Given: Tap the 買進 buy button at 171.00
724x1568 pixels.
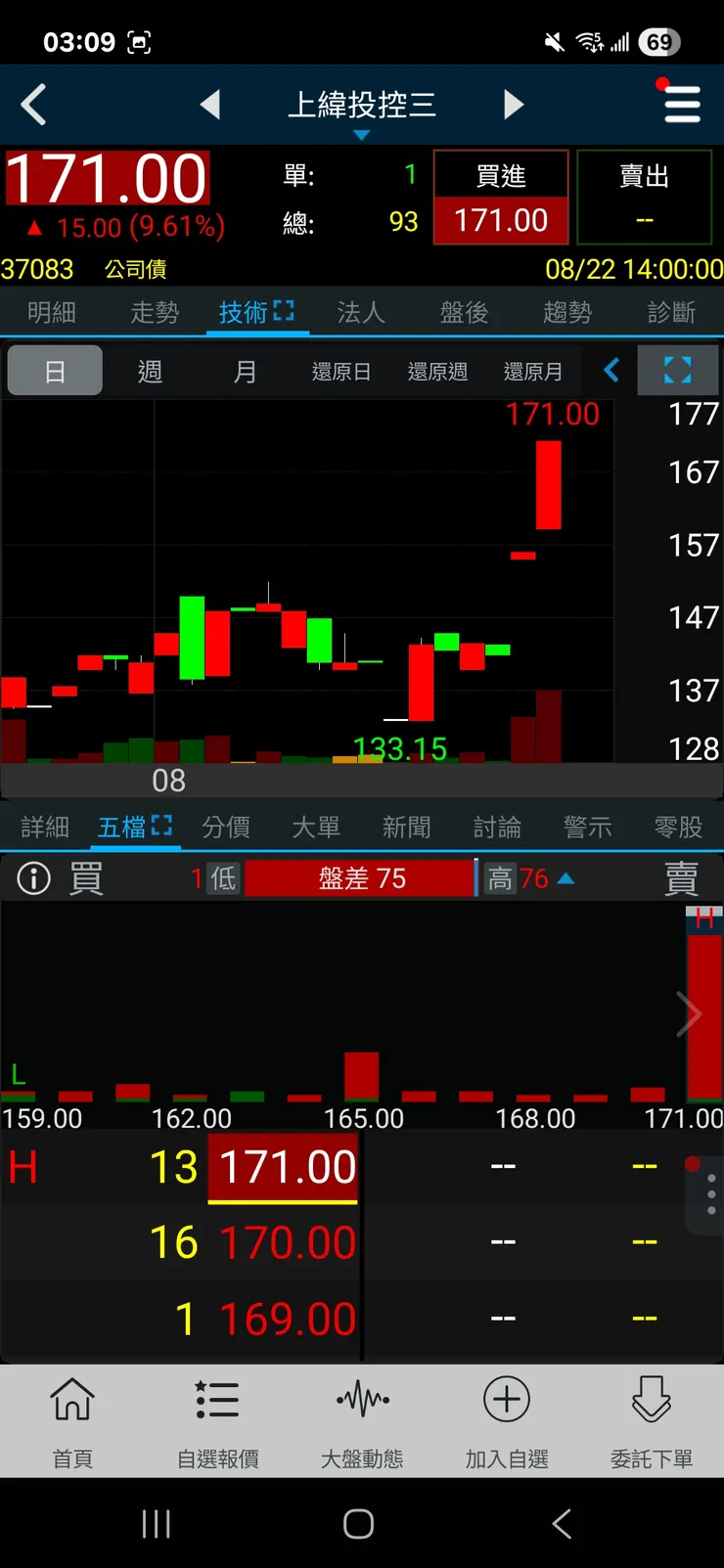Looking at the screenshot, I should pos(501,197).
